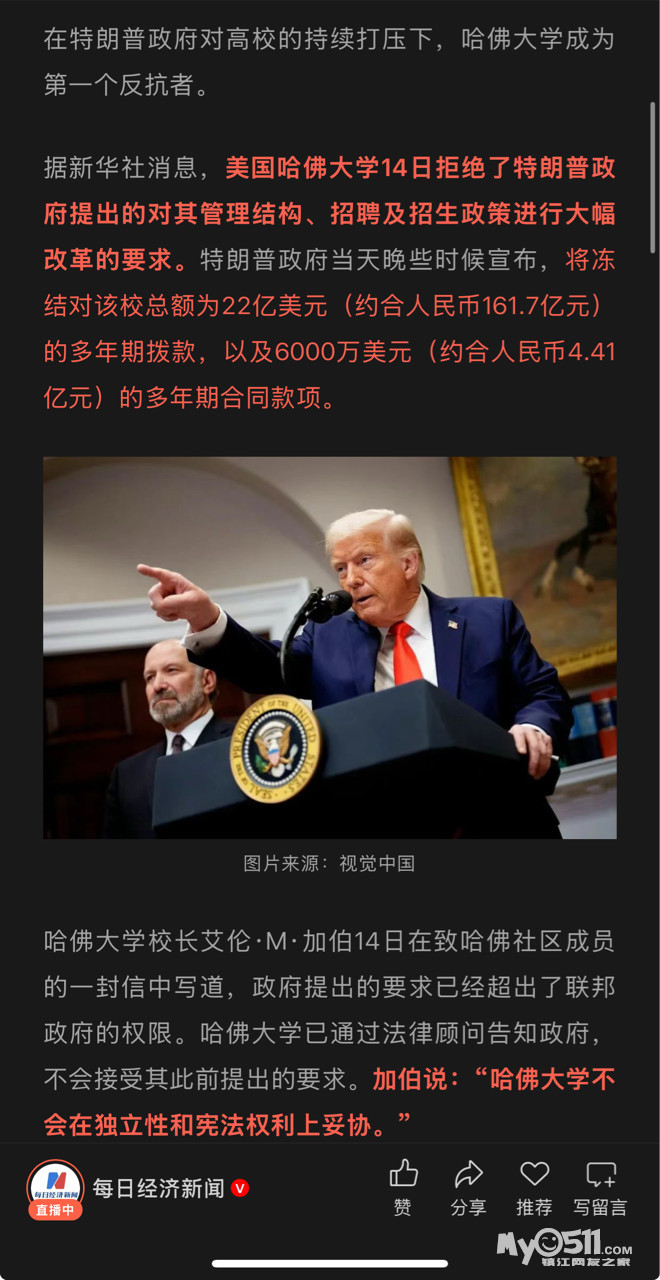660x1280 pixels.
Task: Recommend the article with 推荐 heart
Action: coord(534,1188)
